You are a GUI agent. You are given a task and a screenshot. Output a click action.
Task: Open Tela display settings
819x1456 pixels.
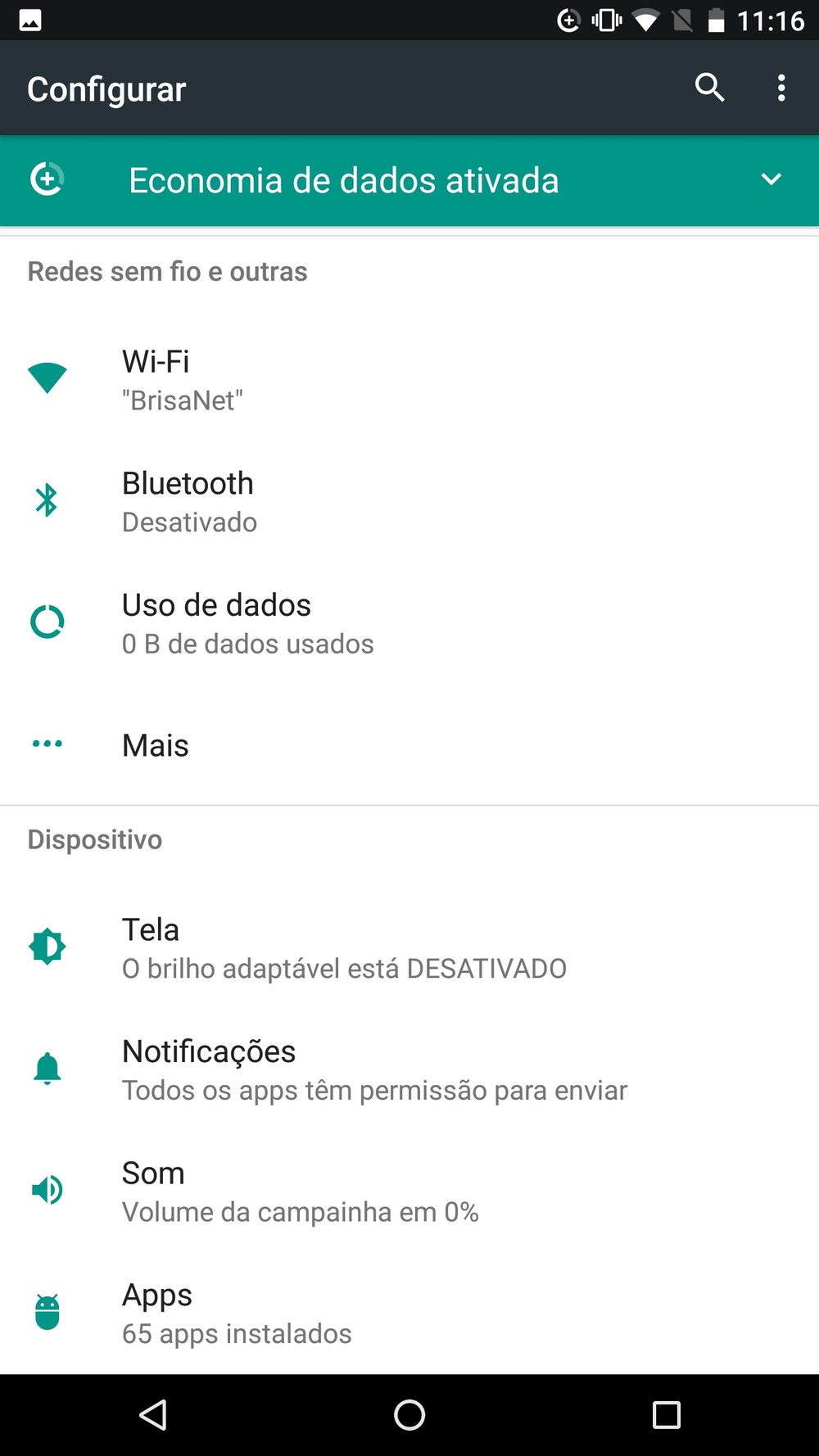click(x=409, y=947)
